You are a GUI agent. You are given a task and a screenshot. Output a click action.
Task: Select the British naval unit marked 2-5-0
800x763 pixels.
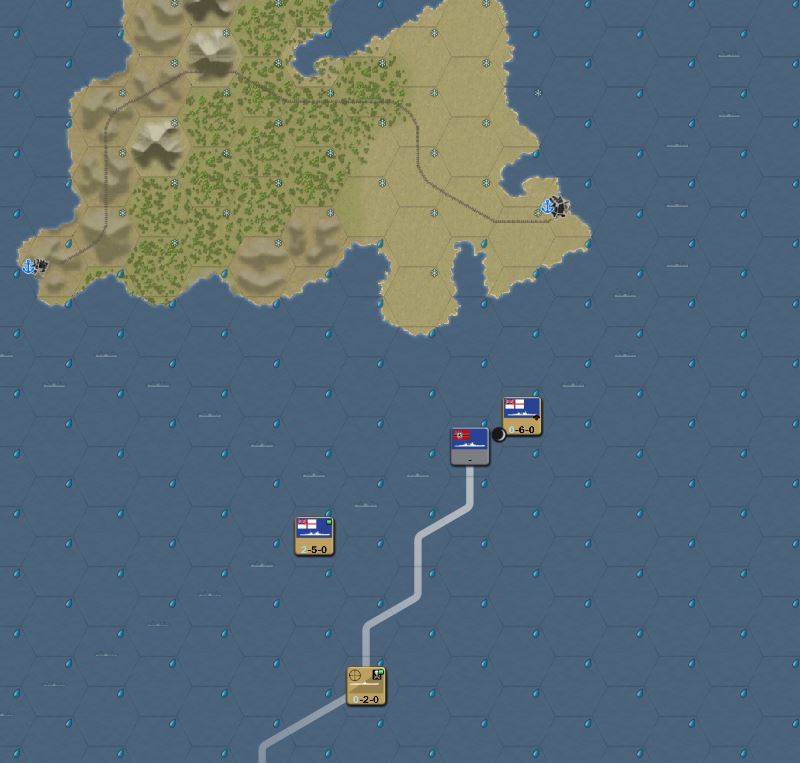(x=314, y=535)
